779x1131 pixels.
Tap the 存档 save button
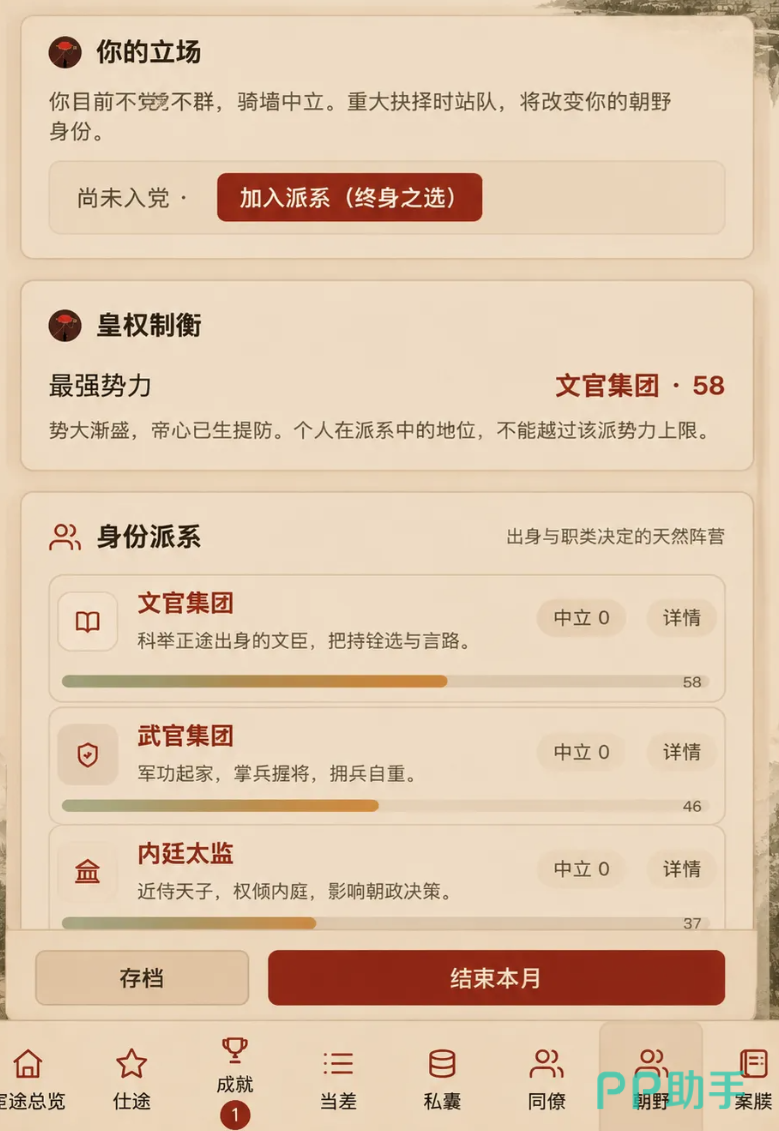click(142, 978)
